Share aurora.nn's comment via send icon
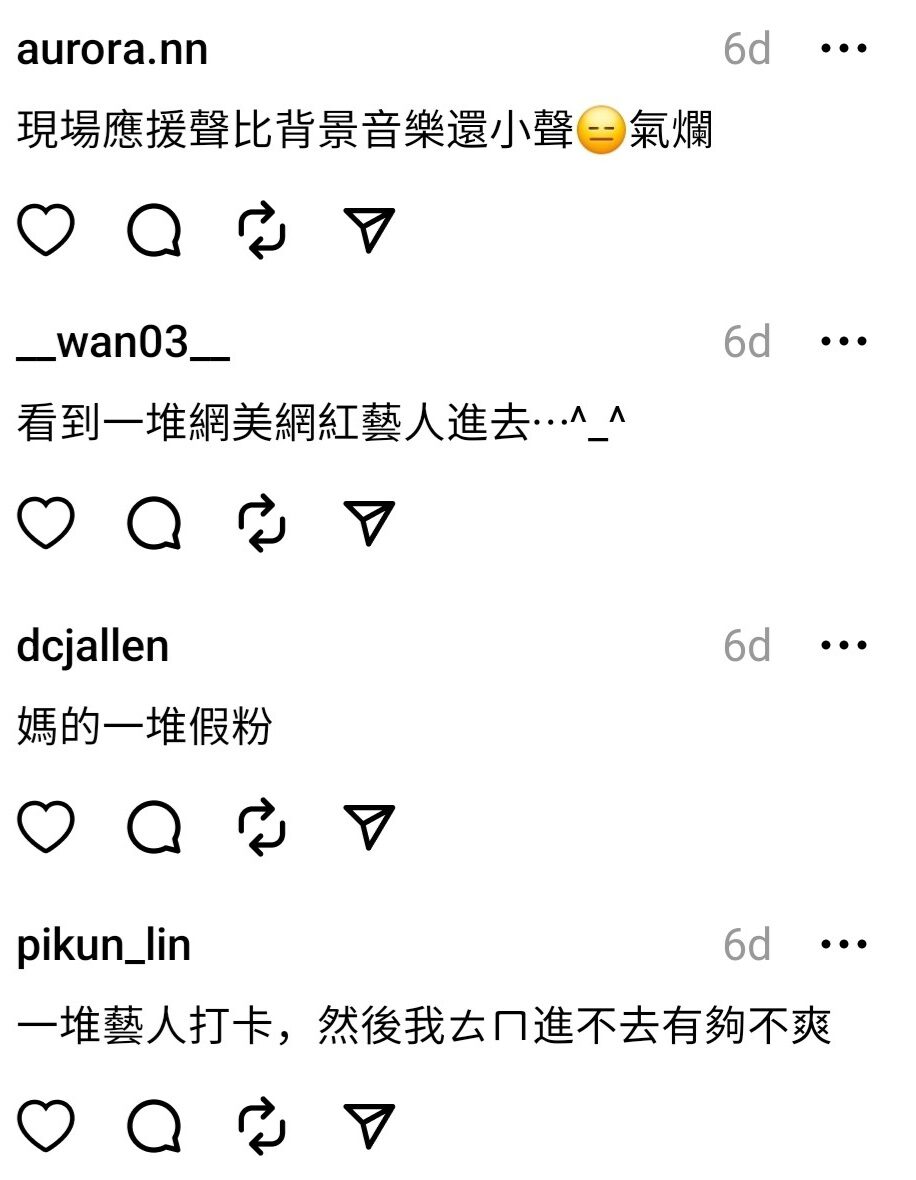 pyautogui.click(x=369, y=230)
